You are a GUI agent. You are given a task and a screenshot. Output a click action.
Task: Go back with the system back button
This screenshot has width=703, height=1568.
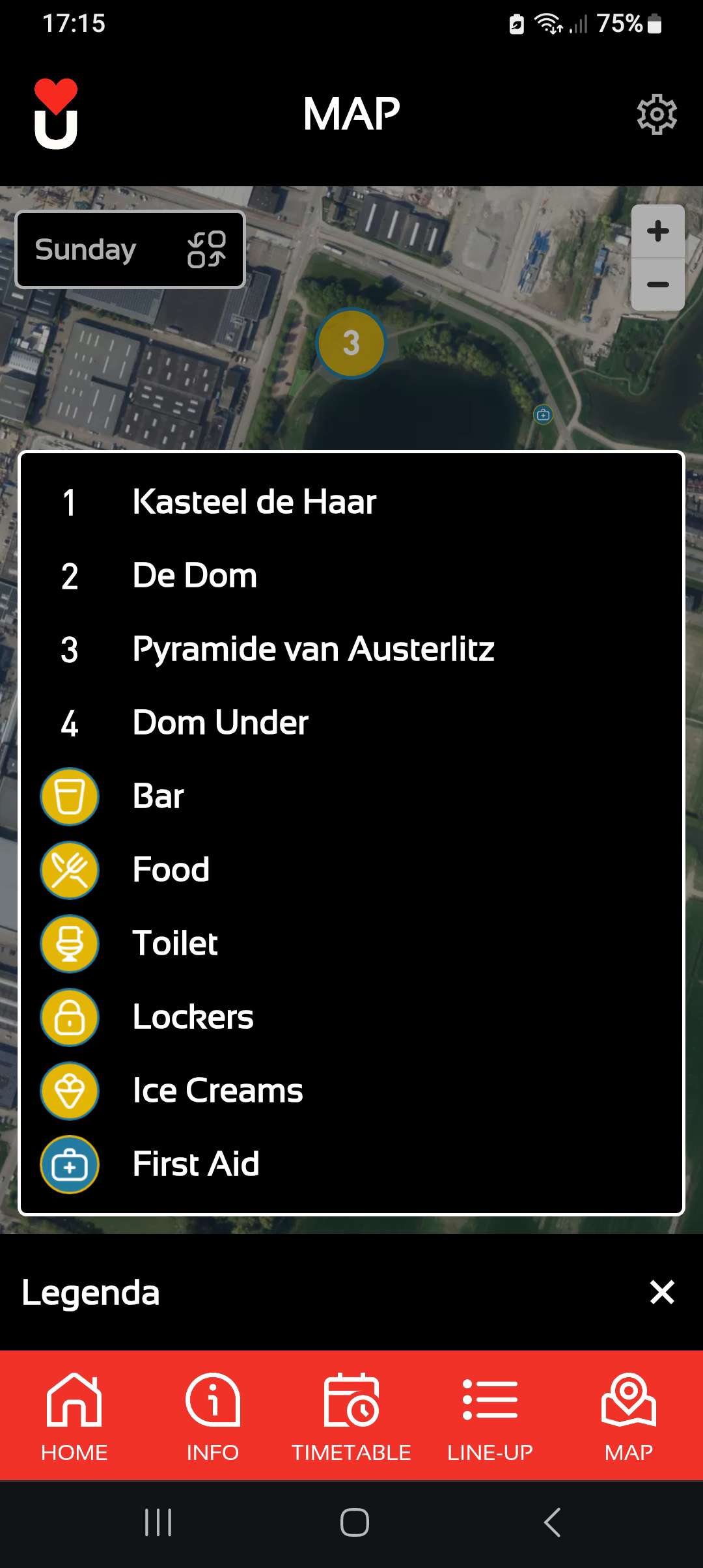(552, 1522)
